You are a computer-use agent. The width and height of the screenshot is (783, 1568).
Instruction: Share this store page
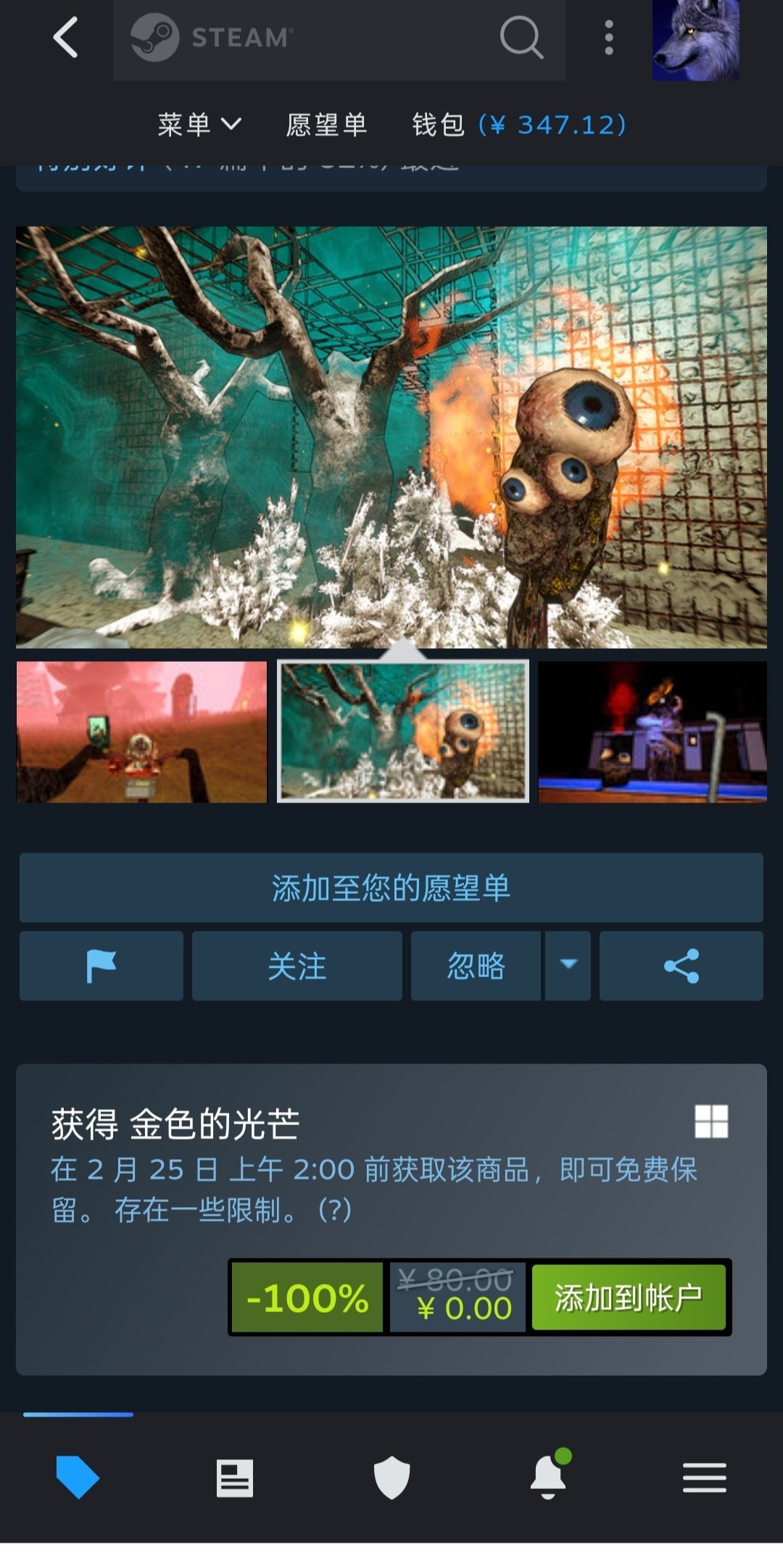click(681, 966)
